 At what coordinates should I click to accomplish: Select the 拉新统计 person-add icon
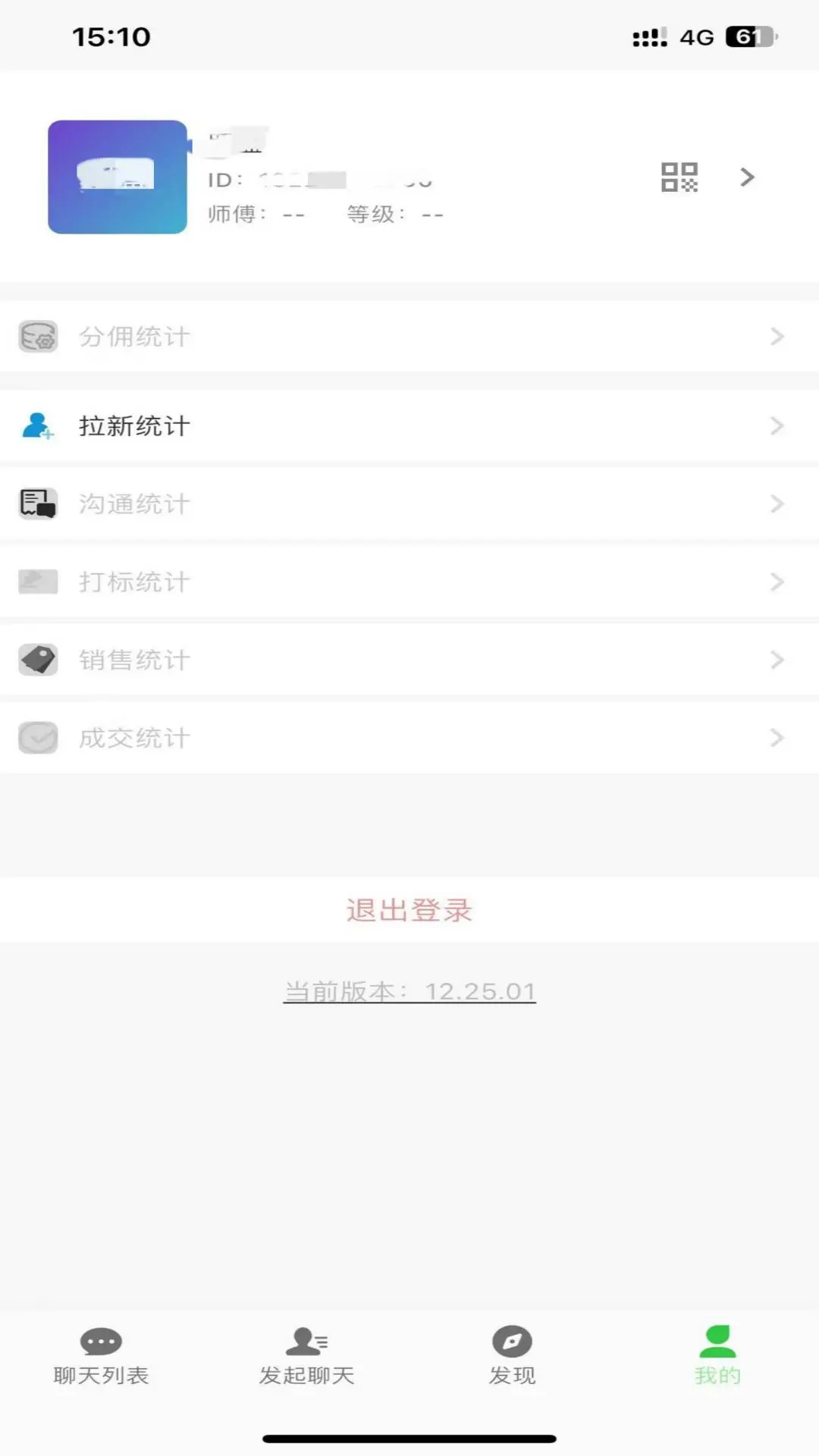point(36,426)
